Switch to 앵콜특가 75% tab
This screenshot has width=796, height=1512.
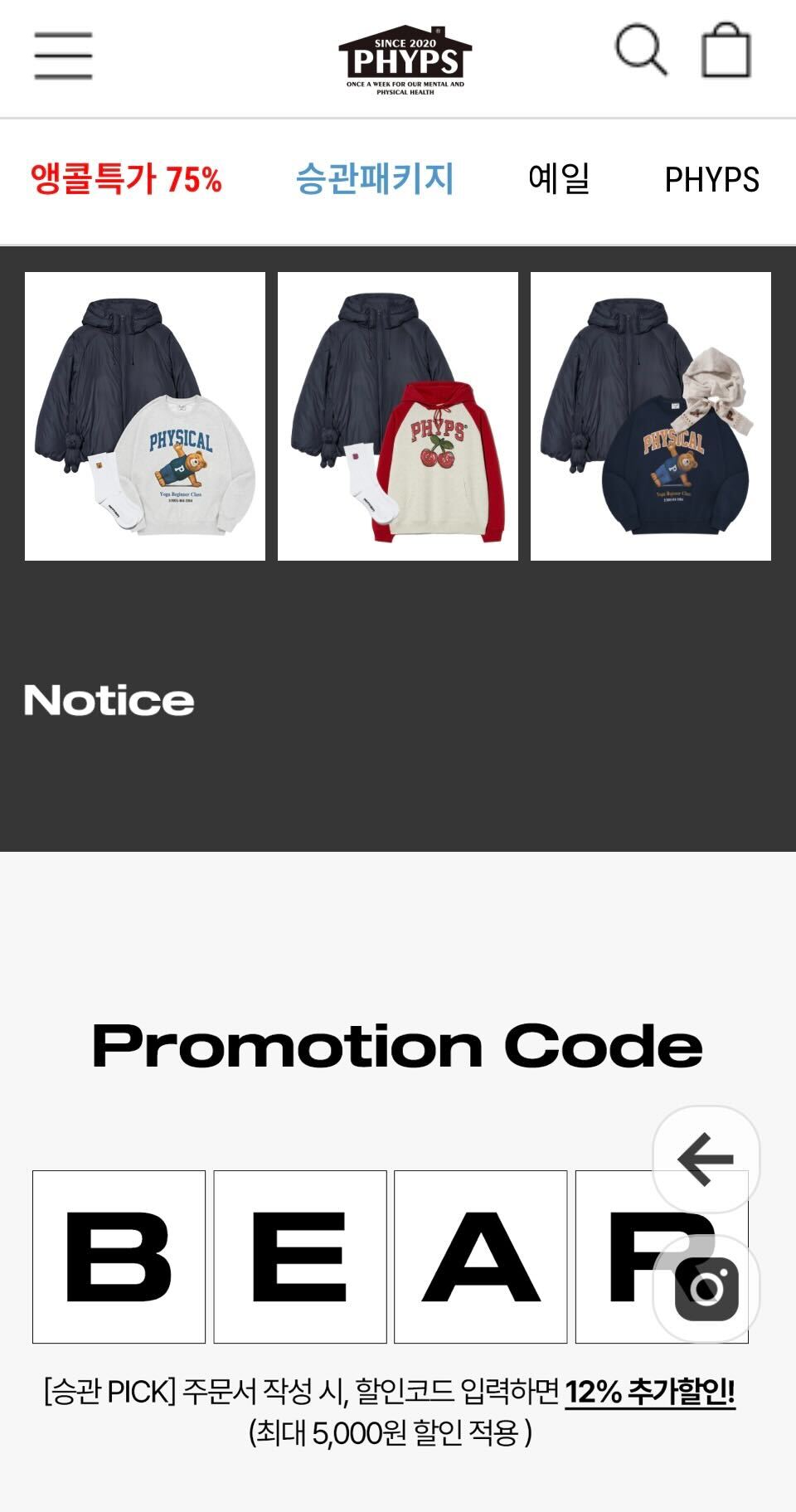coord(126,179)
